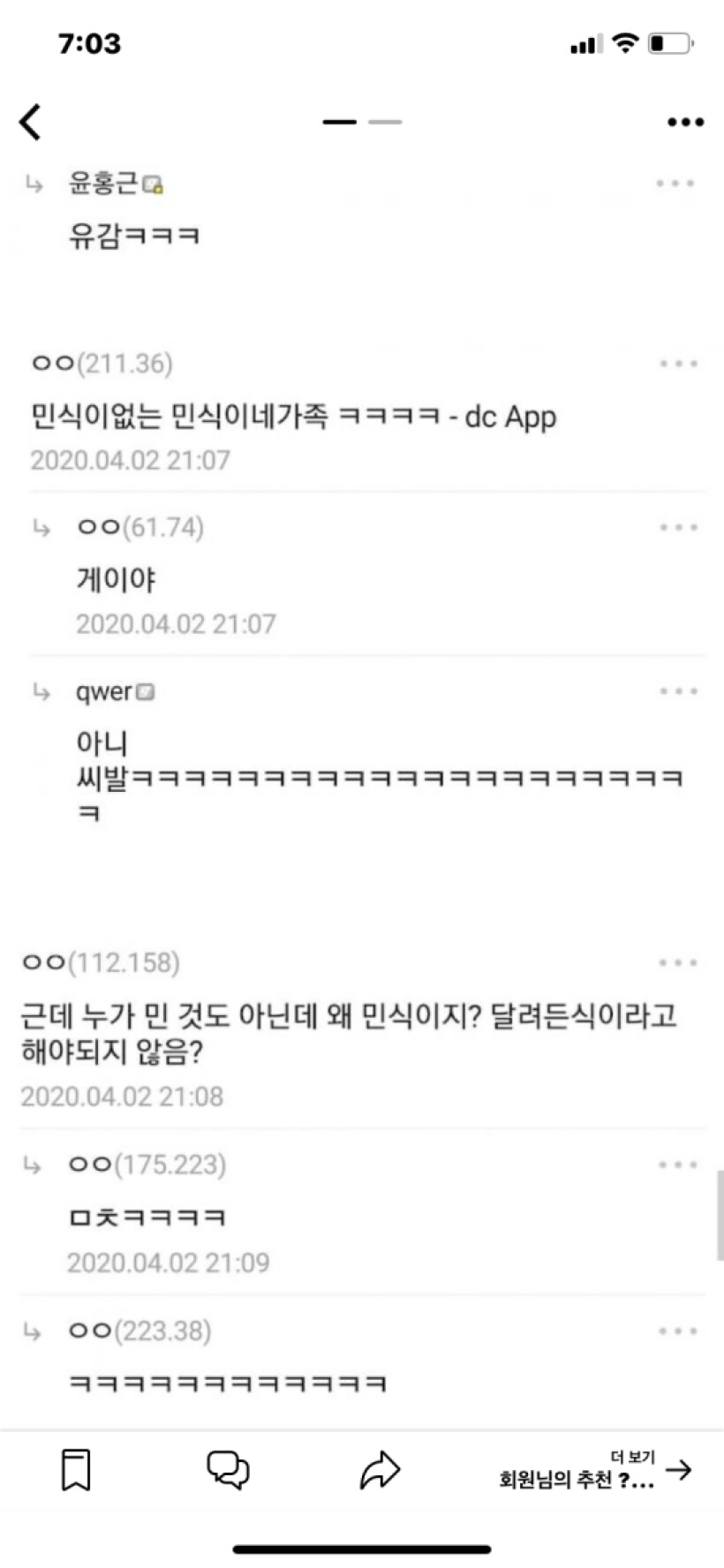Screen dimensions: 724x1568
Task: Select the second page indicator dash
Action: tap(385, 122)
